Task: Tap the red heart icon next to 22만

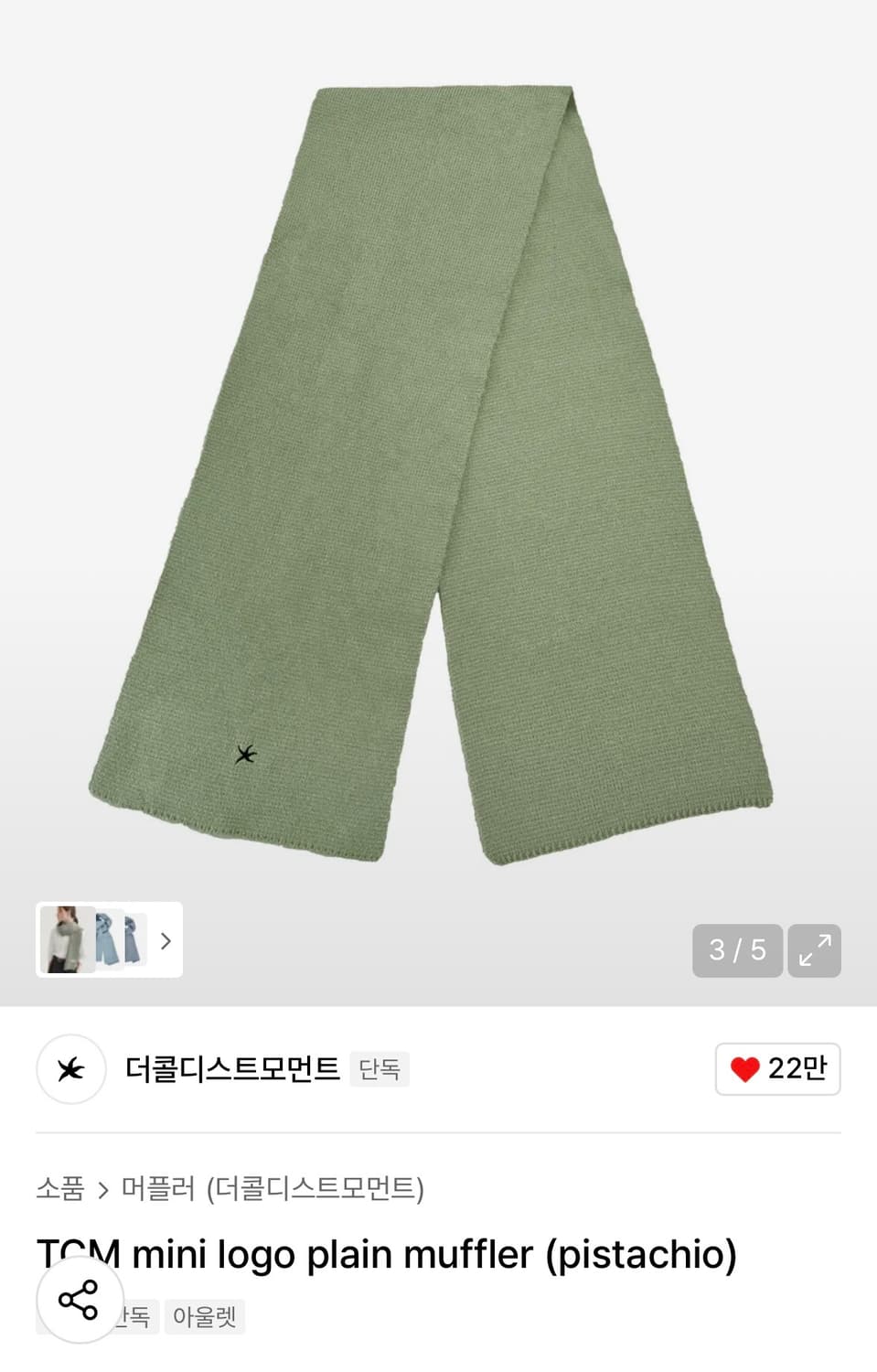Action: tap(746, 1068)
